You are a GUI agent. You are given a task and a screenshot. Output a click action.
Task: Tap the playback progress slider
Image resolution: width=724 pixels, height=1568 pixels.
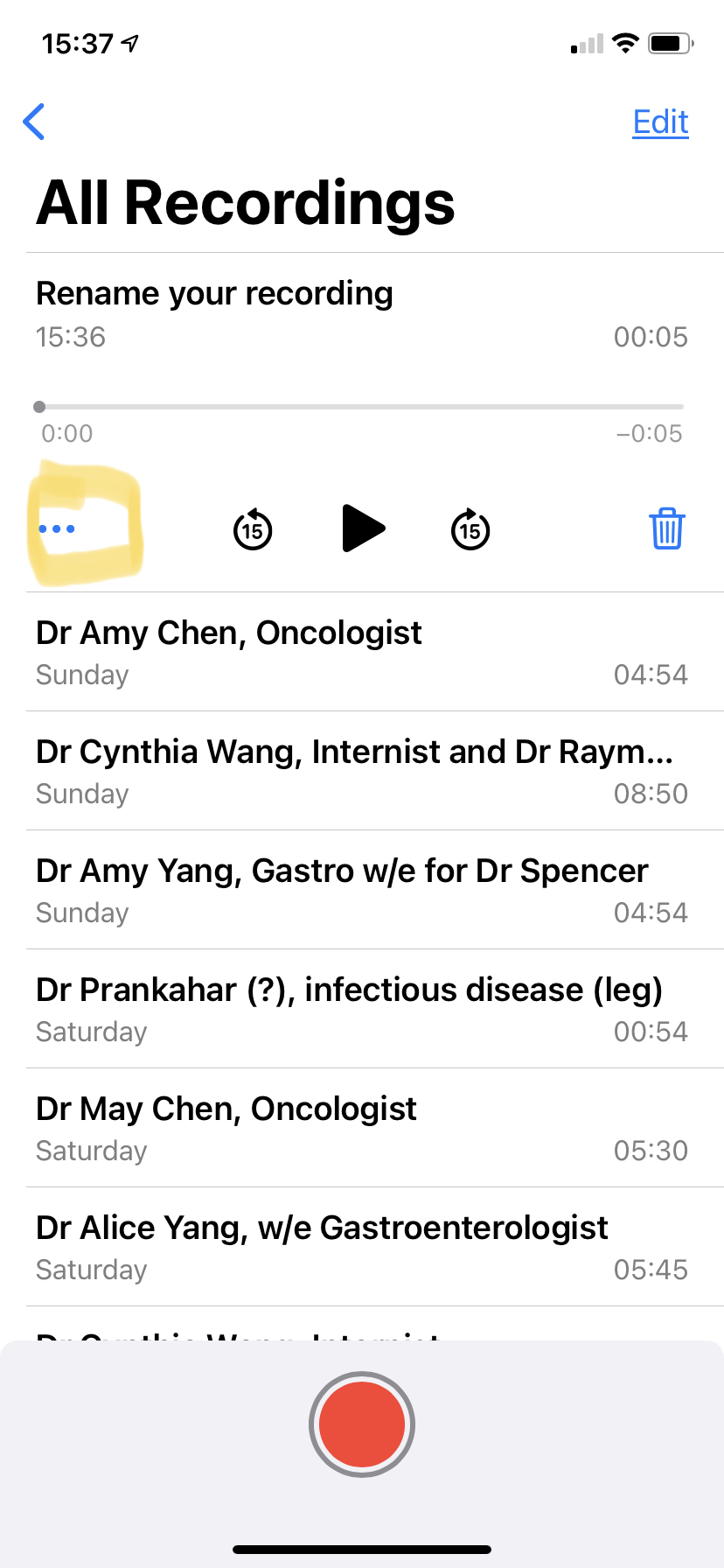pyautogui.click(x=362, y=407)
